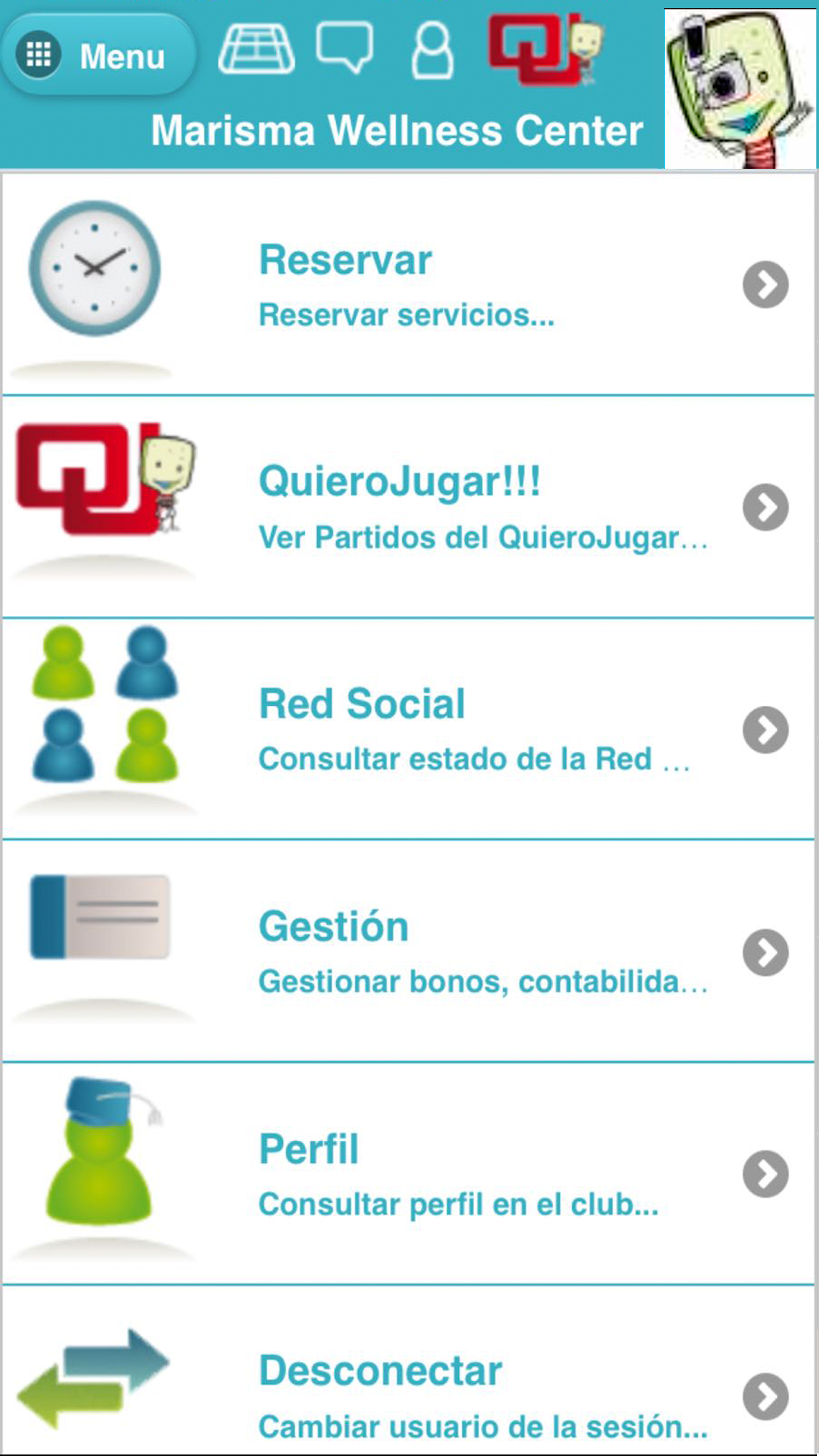The width and height of the screenshot is (819, 1456).
Task: Open the Menu button
Action: tap(99, 55)
